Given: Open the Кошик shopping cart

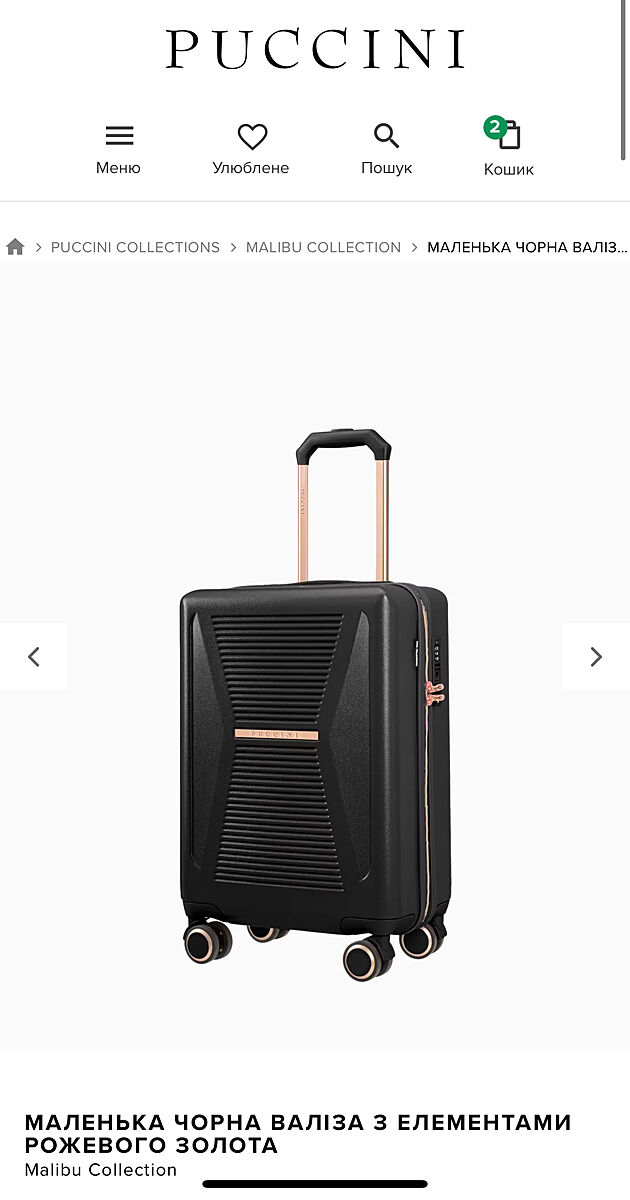Looking at the screenshot, I should click(508, 148).
